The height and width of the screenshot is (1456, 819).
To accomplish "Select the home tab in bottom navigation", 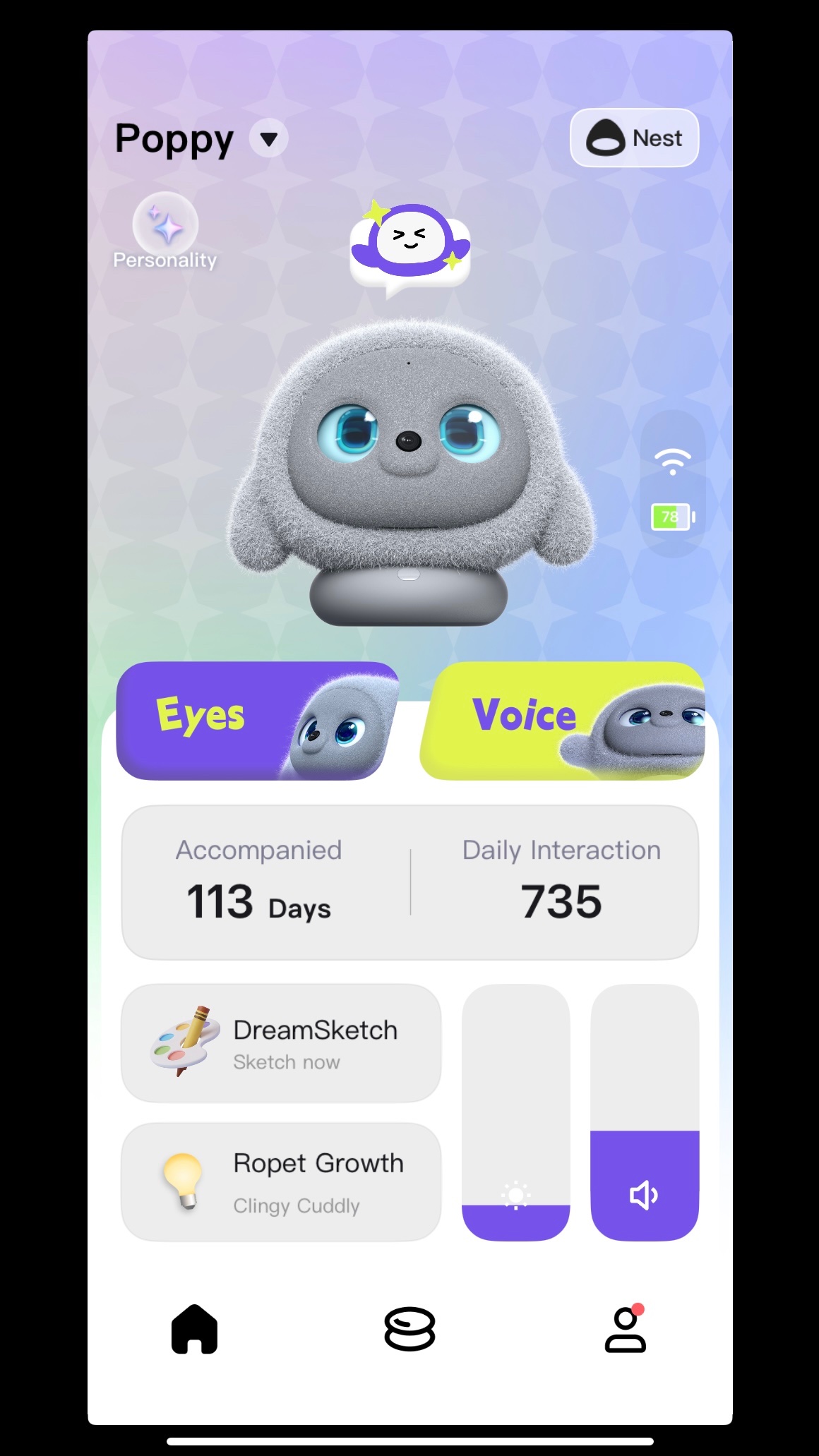I will pos(193,1328).
